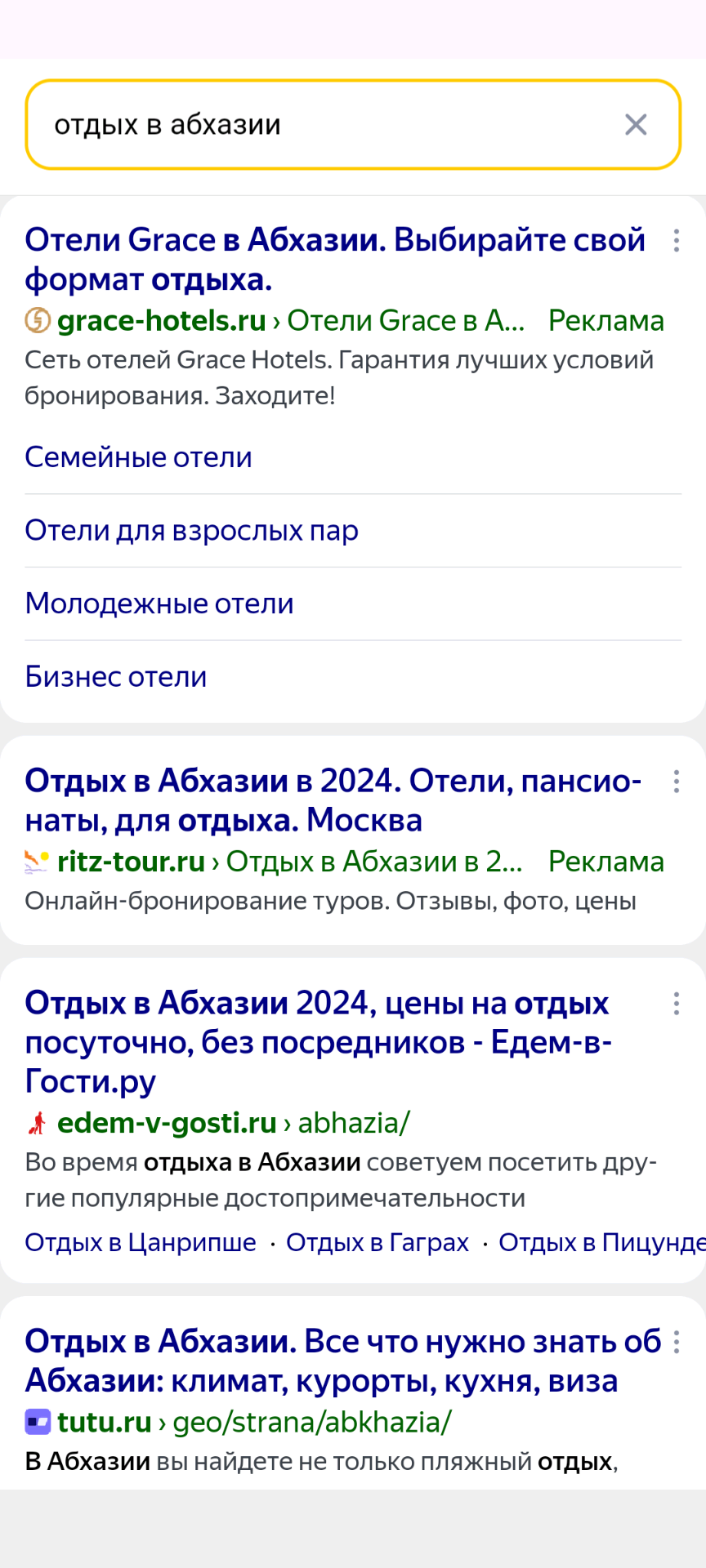This screenshot has width=706, height=1568.
Task: Visit the grace-hotels.ru green URL
Action: [161, 321]
